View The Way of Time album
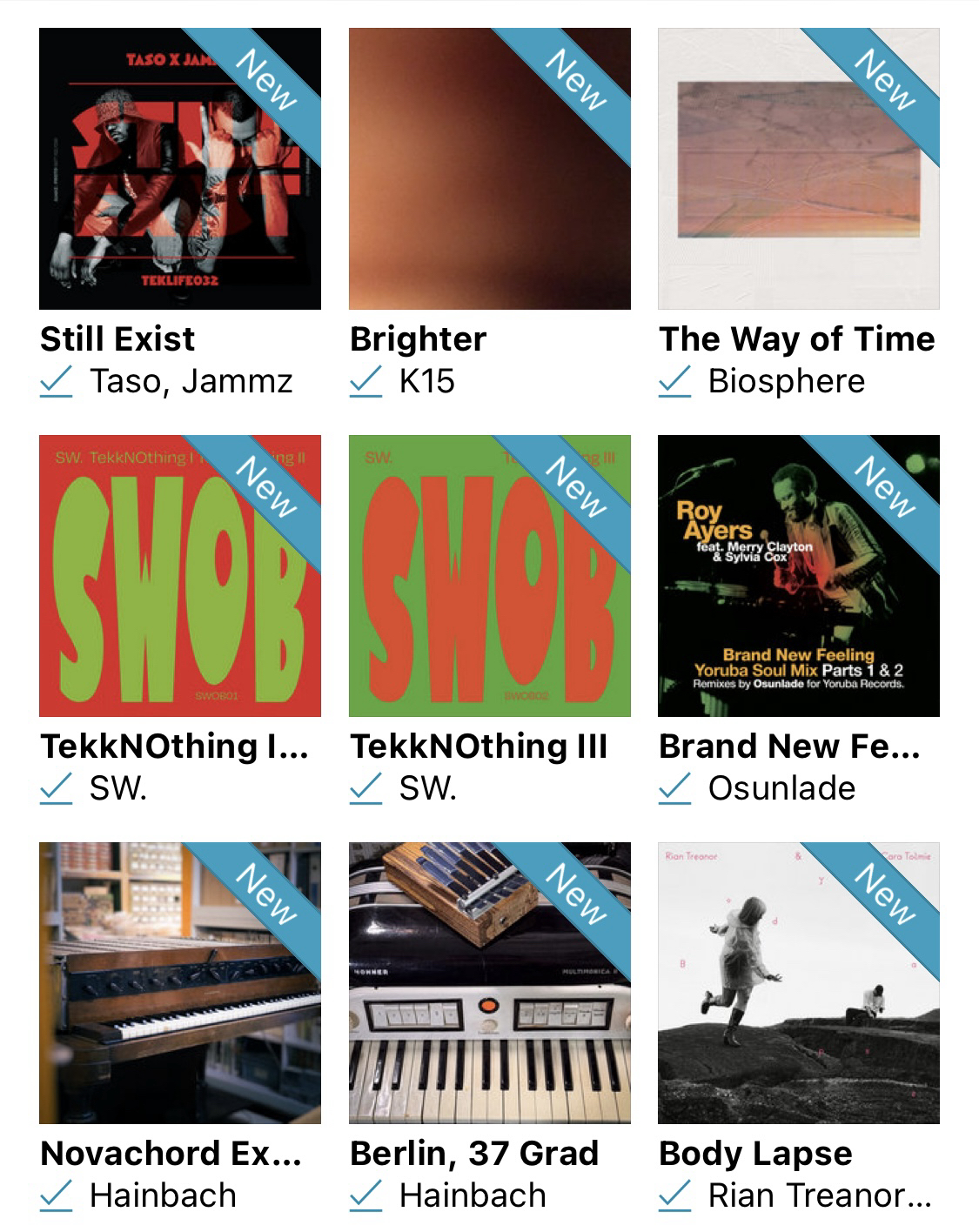The width and height of the screenshot is (979, 1232). point(798,169)
